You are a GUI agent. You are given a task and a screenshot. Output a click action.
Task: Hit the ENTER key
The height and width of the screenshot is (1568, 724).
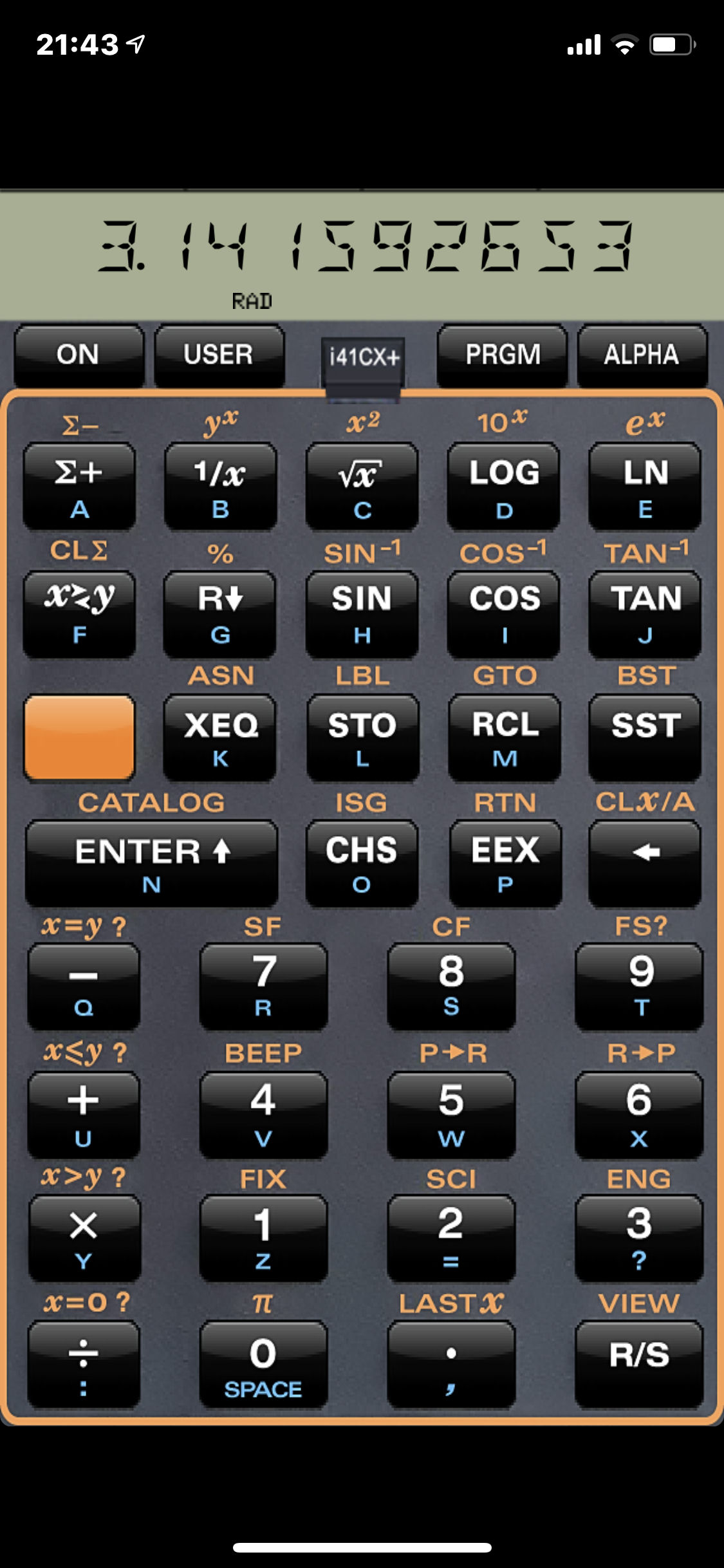[152, 863]
